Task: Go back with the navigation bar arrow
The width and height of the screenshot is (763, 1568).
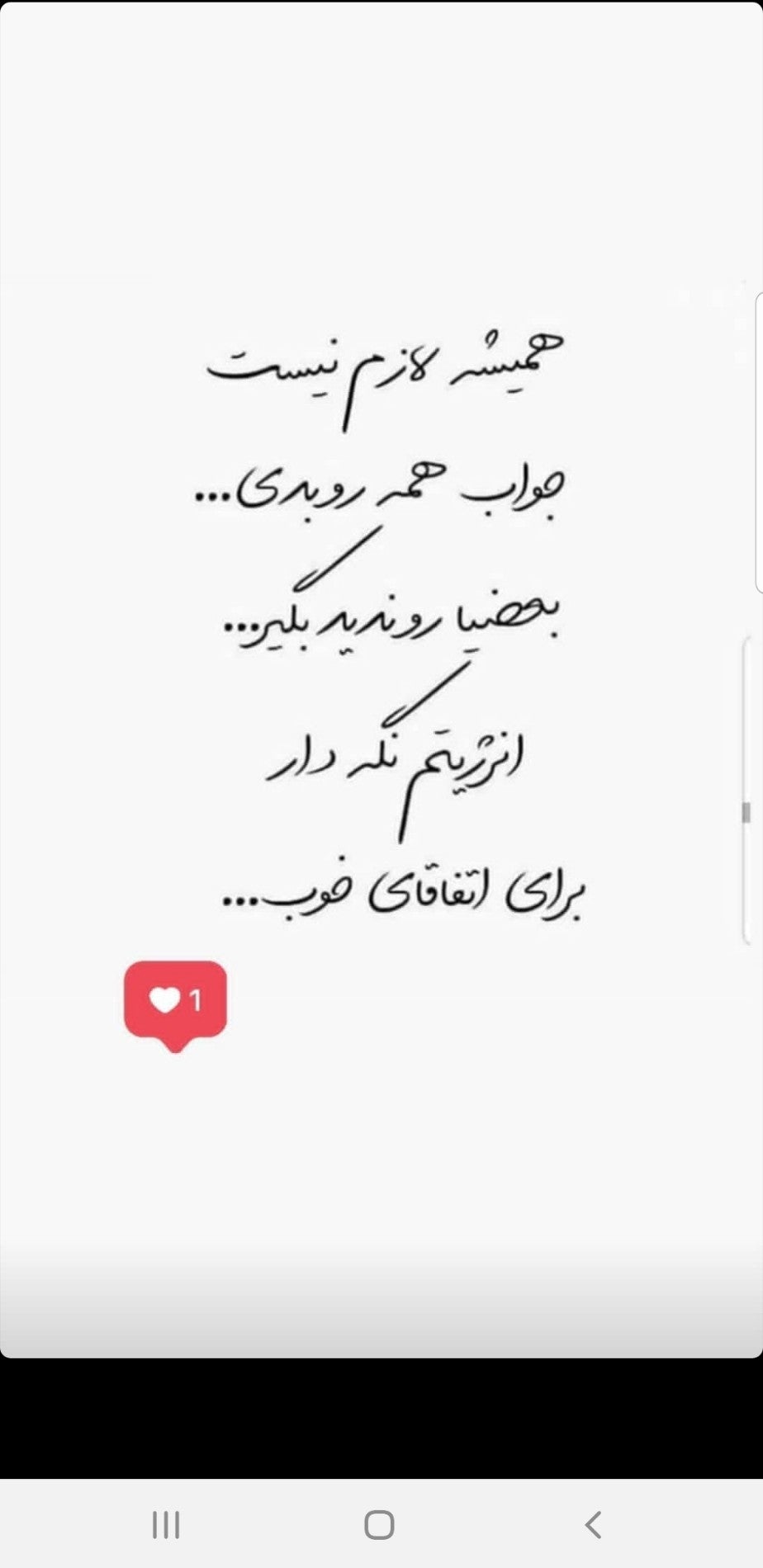Action: pyautogui.click(x=593, y=1524)
